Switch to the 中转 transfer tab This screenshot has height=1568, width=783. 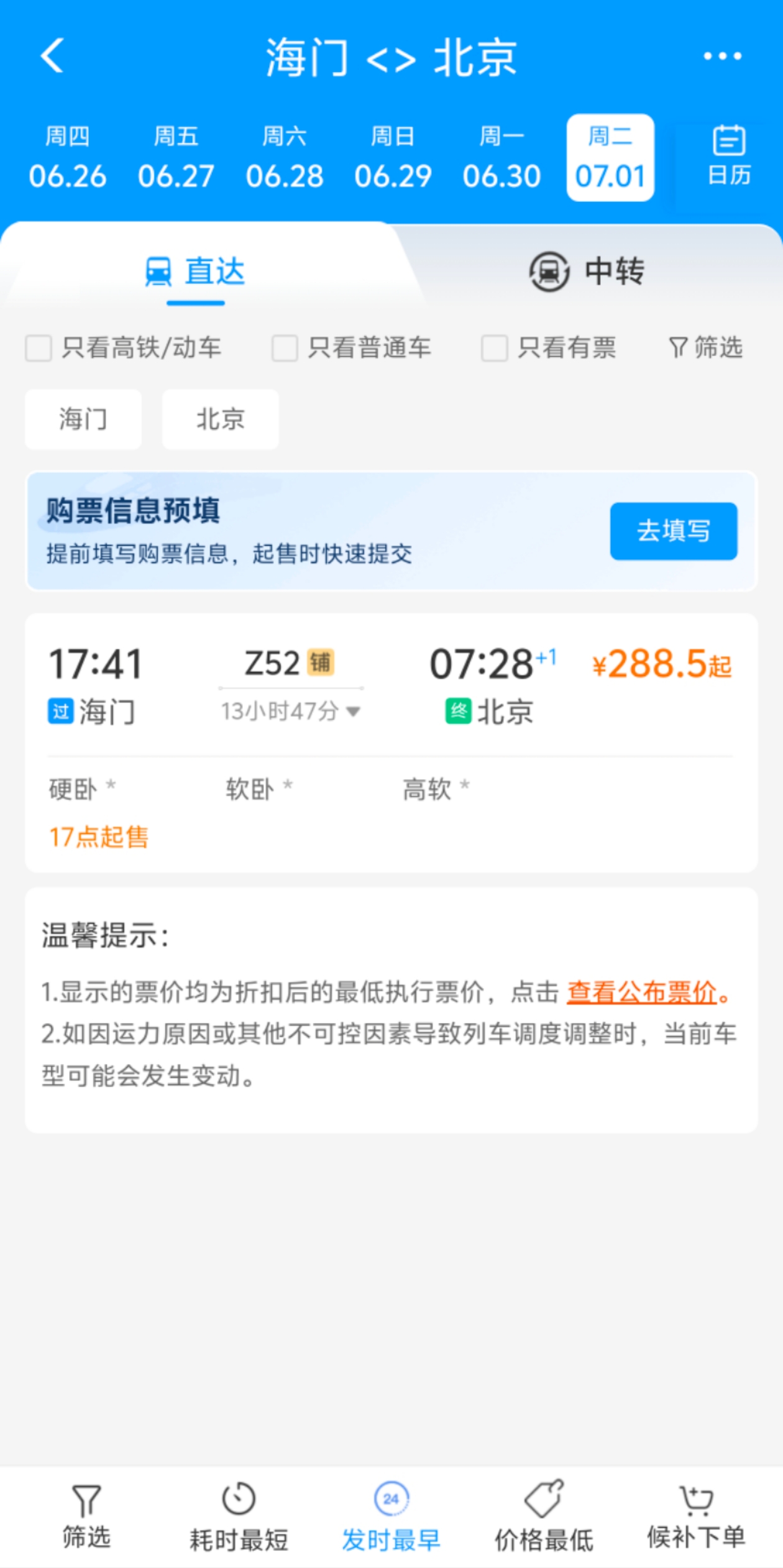pos(587,272)
